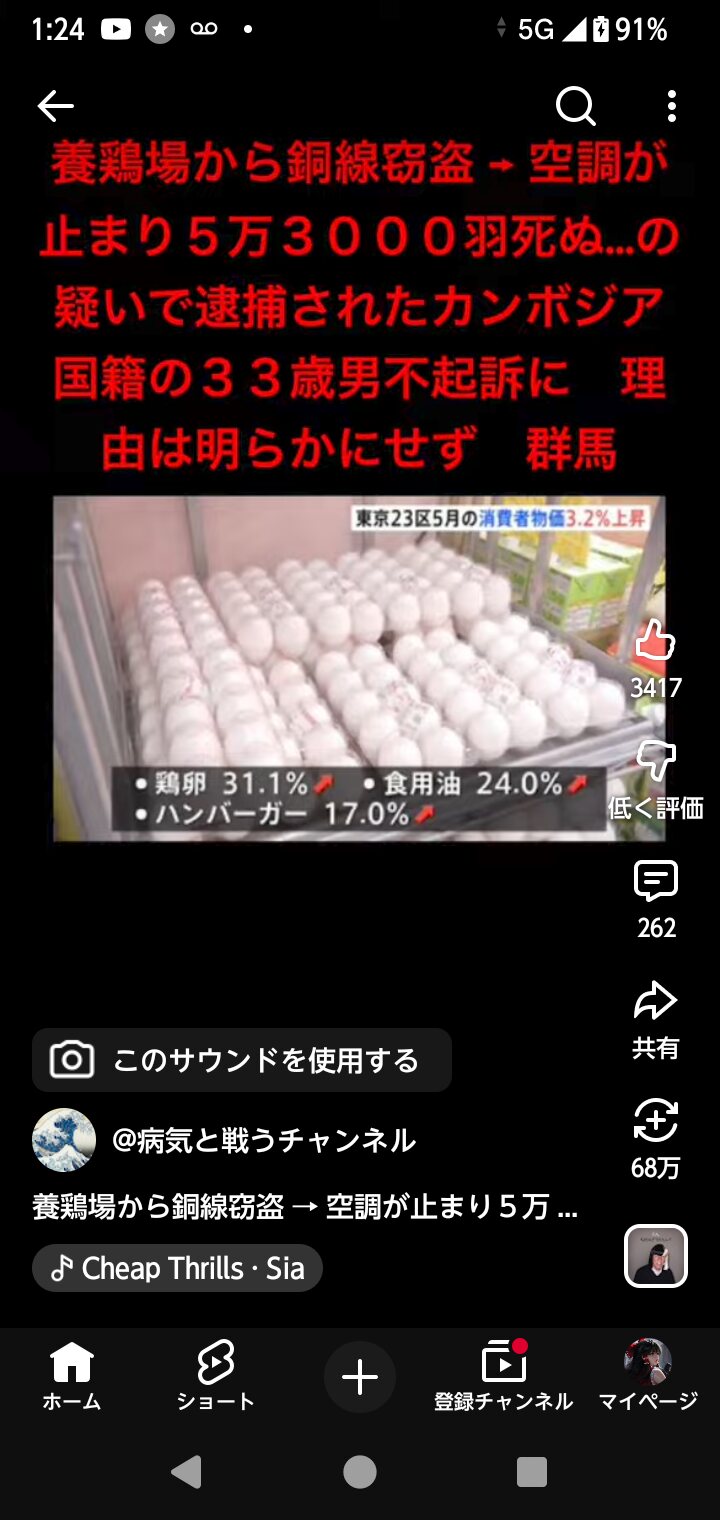Screen dimensions: 720x1520
Task: Like this Short video
Action: [656, 642]
